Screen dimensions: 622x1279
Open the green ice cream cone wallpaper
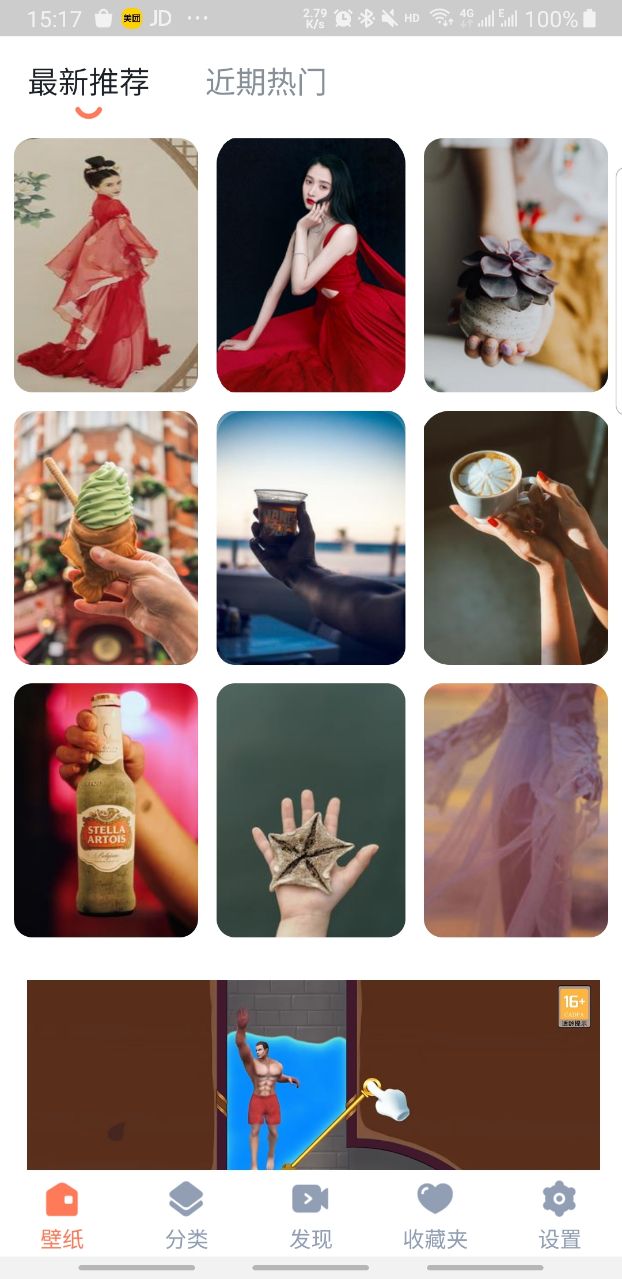click(x=106, y=537)
